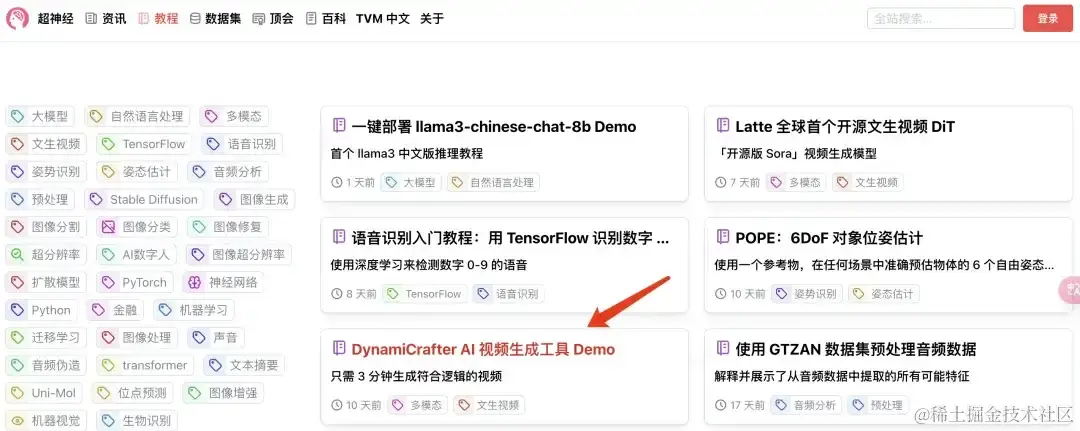Open the GTZAN 音频数据预处理 tutorial
The width and height of the screenshot is (1080, 431).
click(855, 349)
